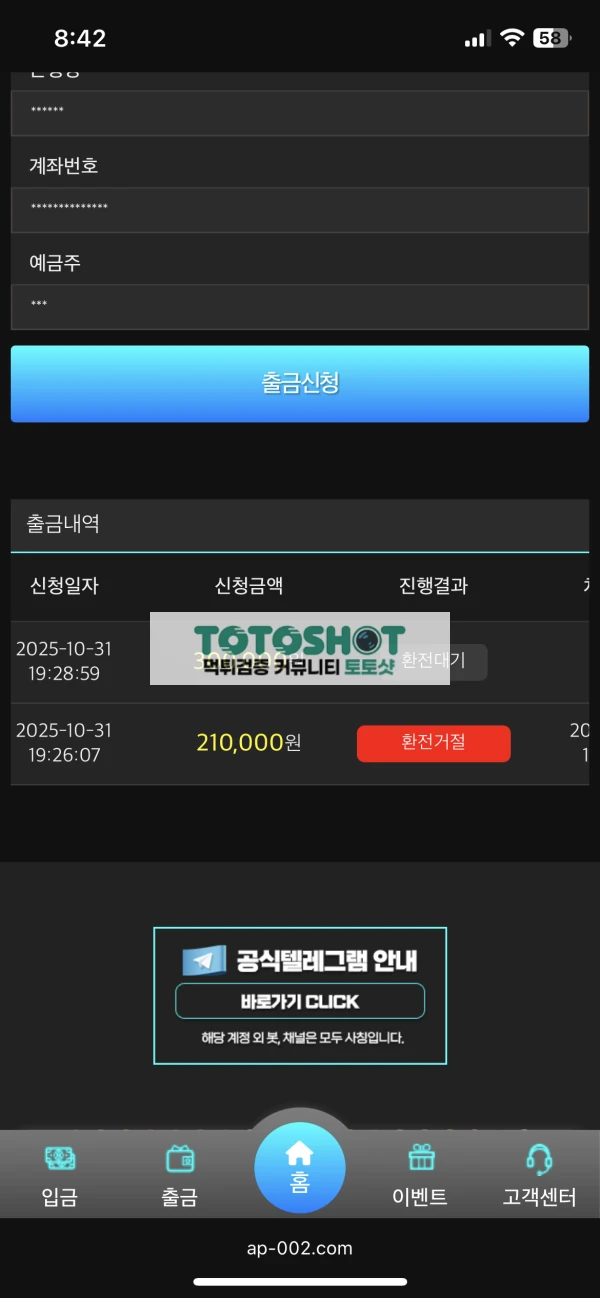Switch to the 입금 tab
Viewport: 600px width, 1298px height.
point(60,1177)
